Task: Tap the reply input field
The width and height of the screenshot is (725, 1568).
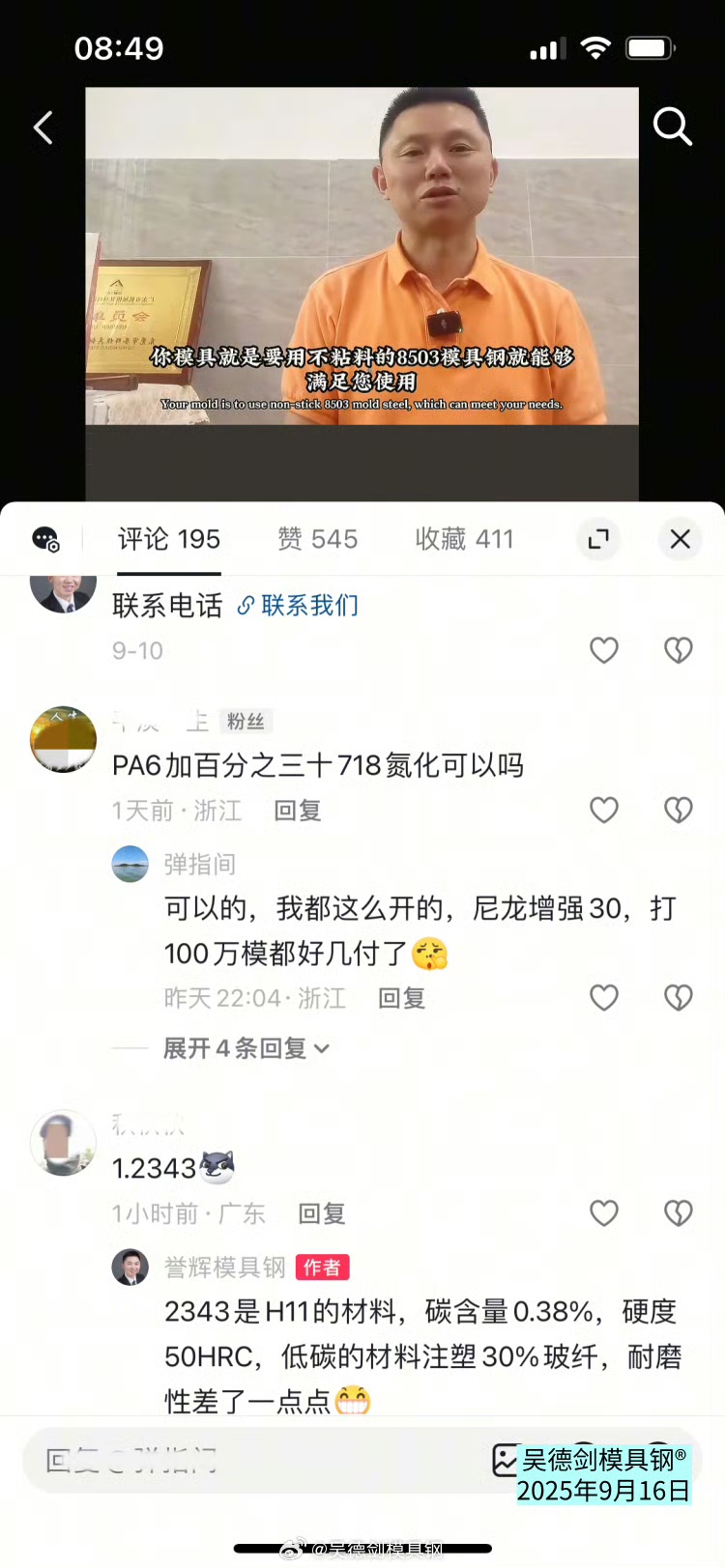Action: 251,1460
